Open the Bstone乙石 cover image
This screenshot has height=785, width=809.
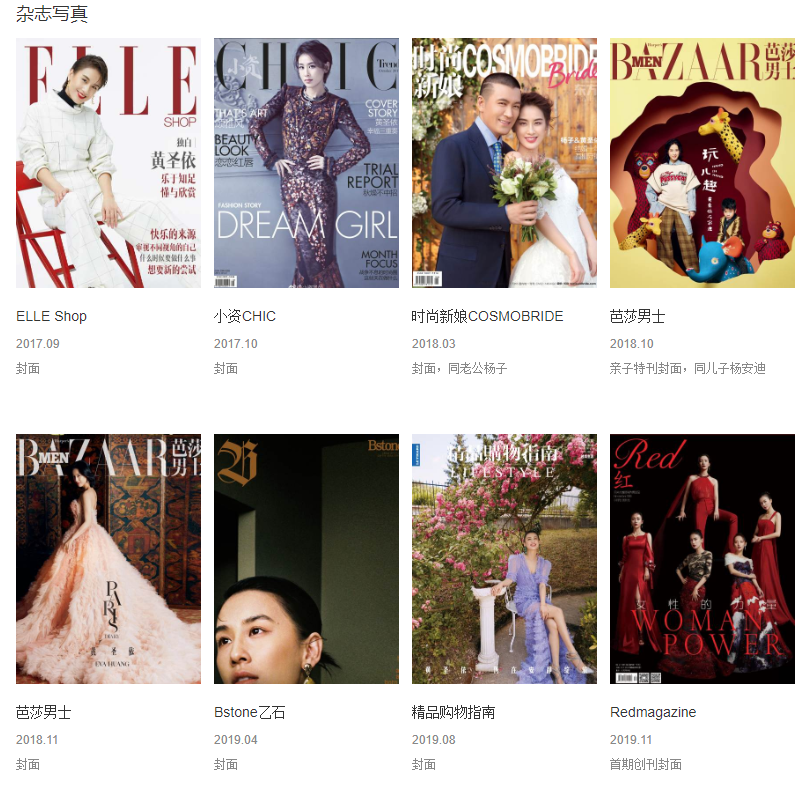(x=306, y=559)
